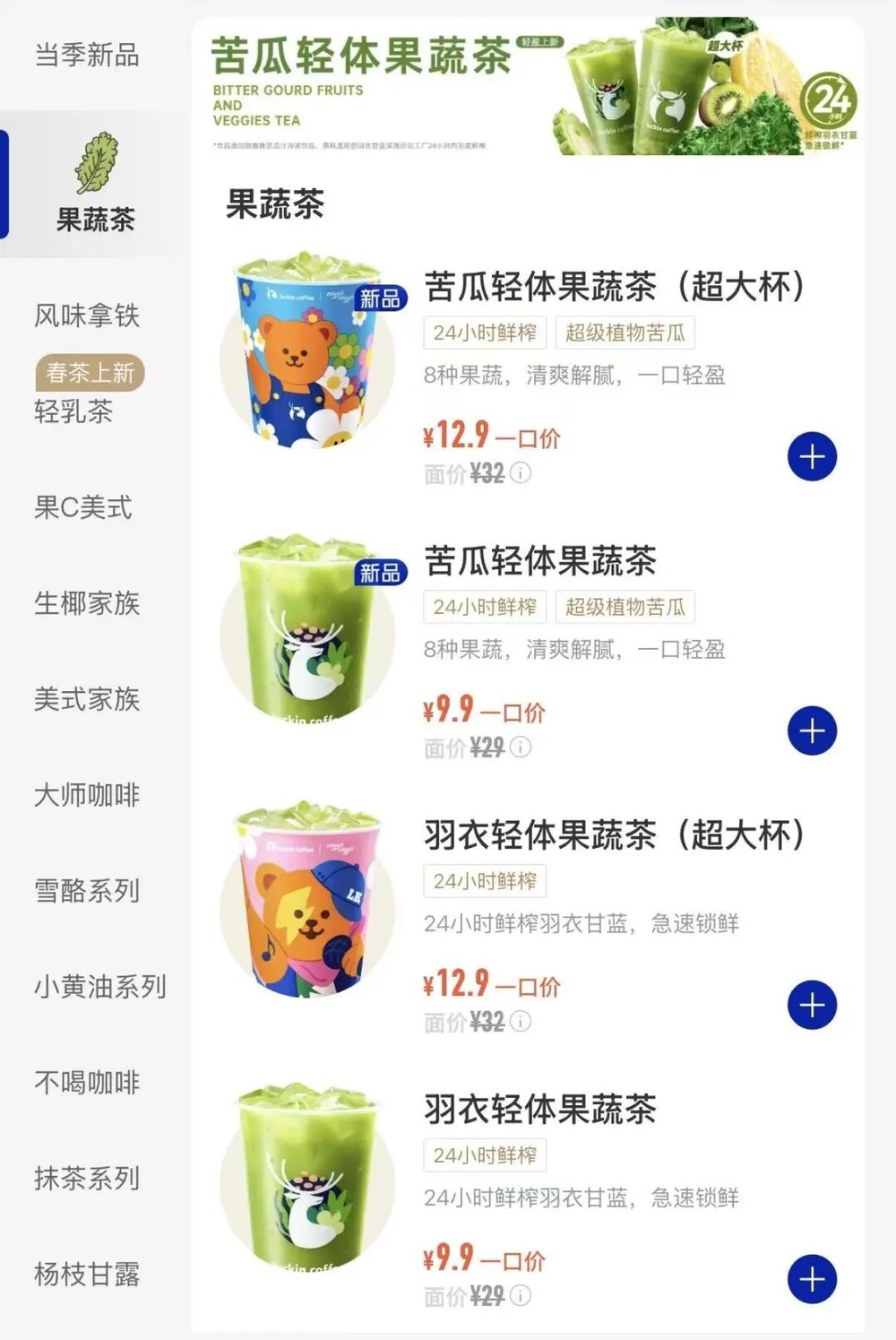Select the 雪酪系列 category

click(x=87, y=891)
